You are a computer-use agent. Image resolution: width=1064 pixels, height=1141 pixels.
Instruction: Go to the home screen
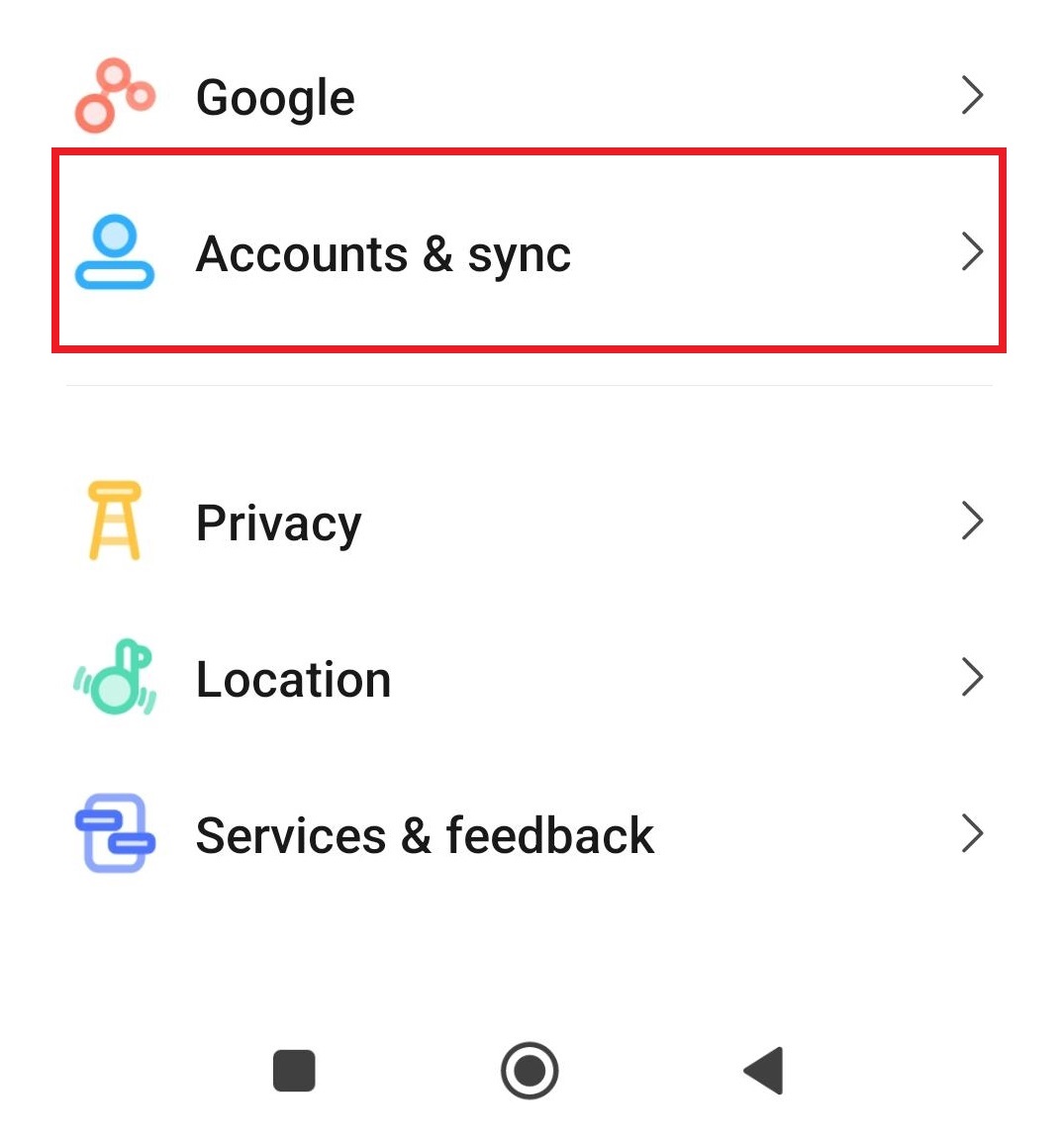pos(530,1071)
